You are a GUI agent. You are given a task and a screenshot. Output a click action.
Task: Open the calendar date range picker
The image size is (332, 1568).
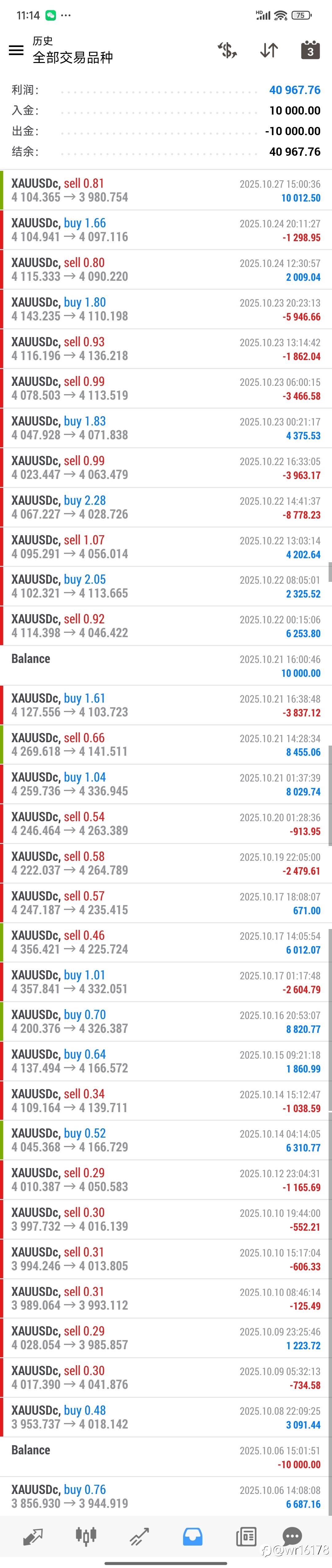tap(310, 50)
